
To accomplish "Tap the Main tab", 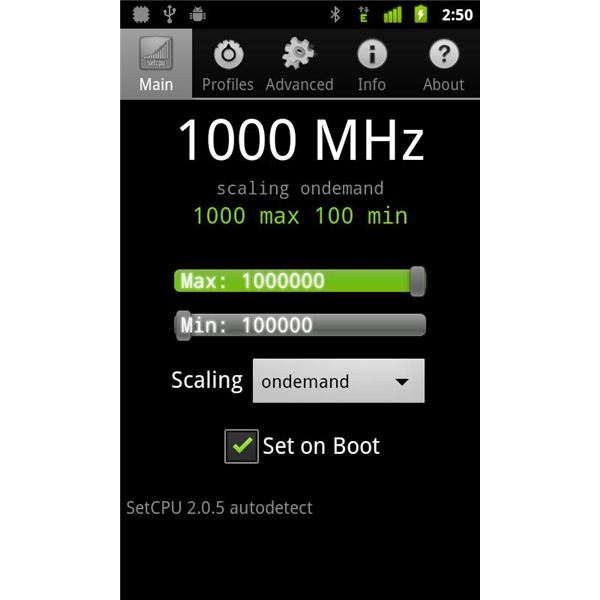I will [x=156, y=64].
